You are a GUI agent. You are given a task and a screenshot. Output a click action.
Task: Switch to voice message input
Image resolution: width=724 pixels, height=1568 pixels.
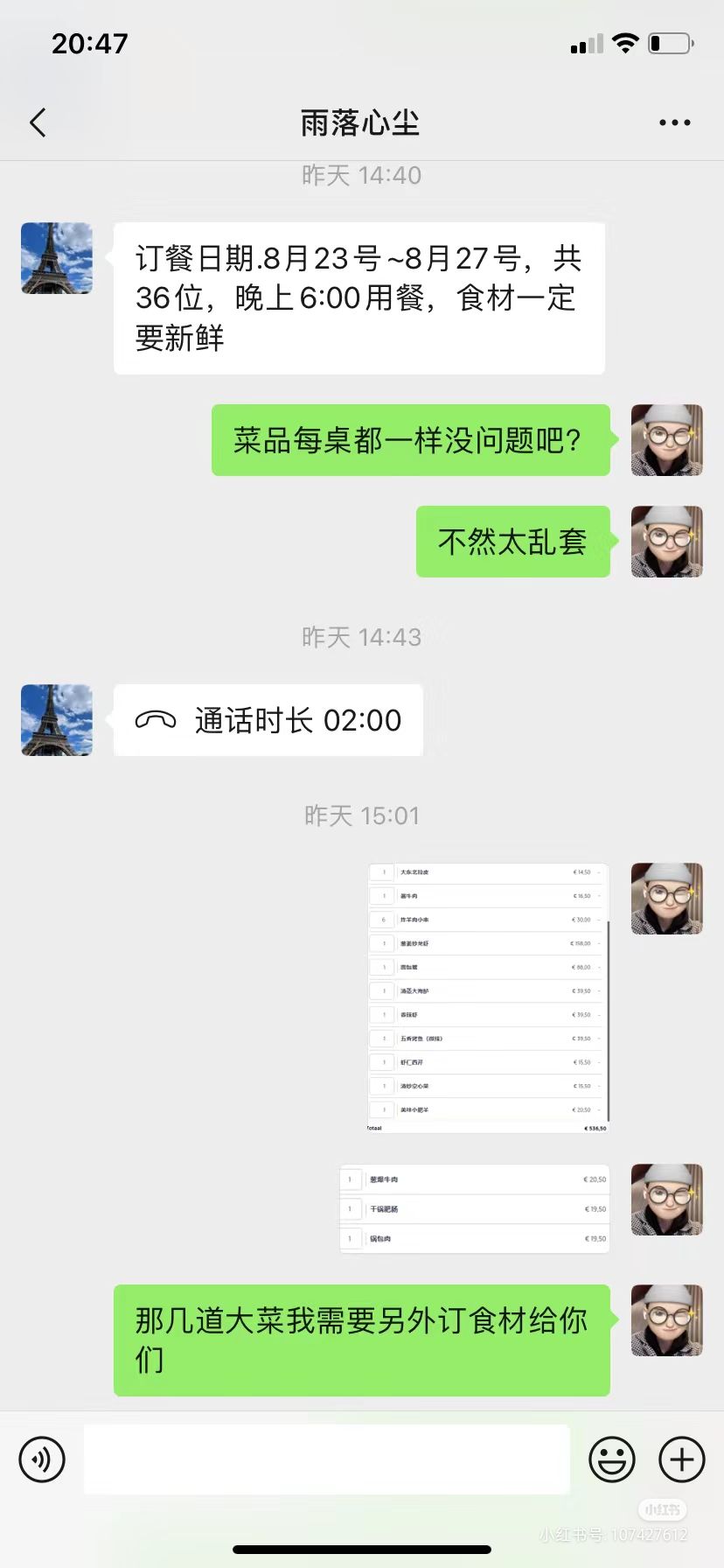[x=42, y=1459]
